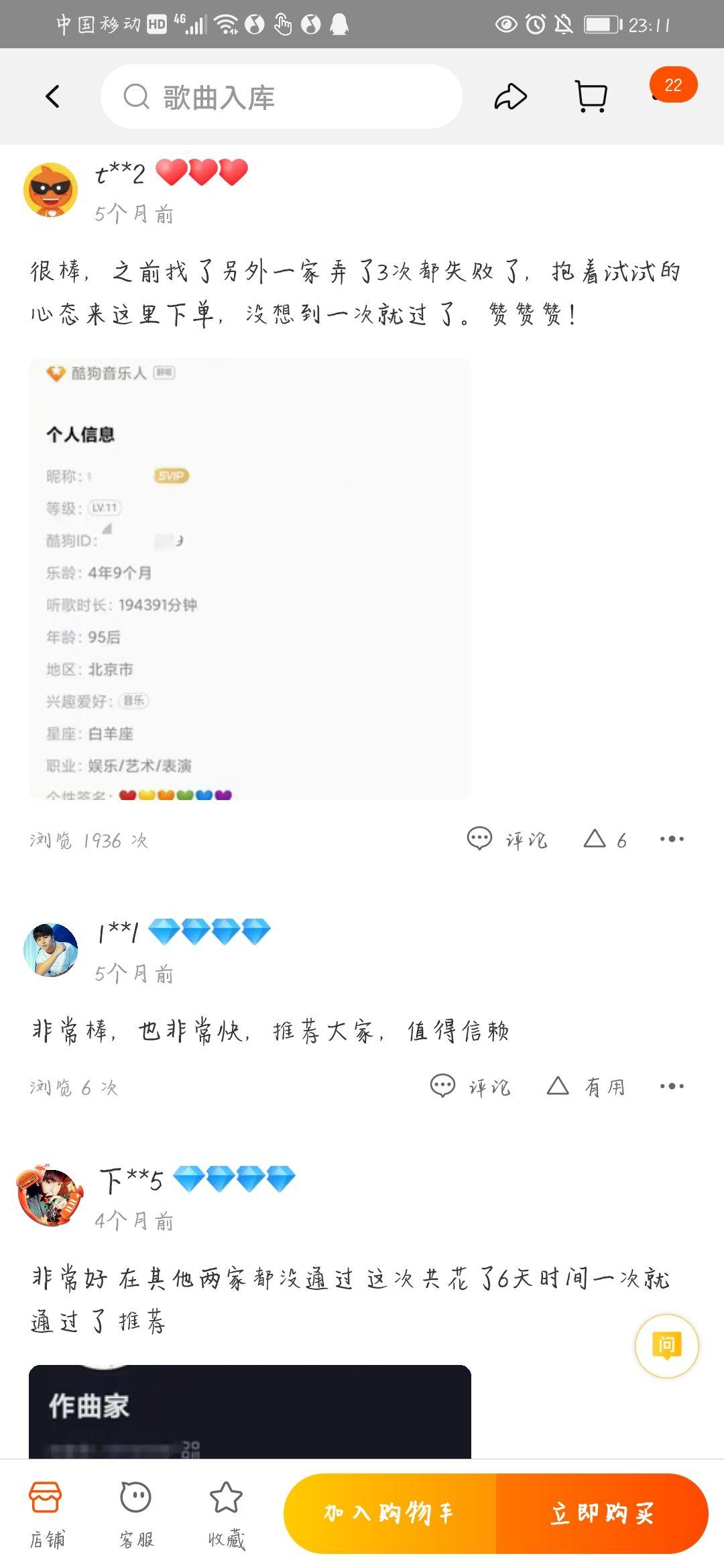View the 作曲家 review image by 下**5
Image resolution: width=724 pixels, height=1568 pixels.
tap(249, 1411)
